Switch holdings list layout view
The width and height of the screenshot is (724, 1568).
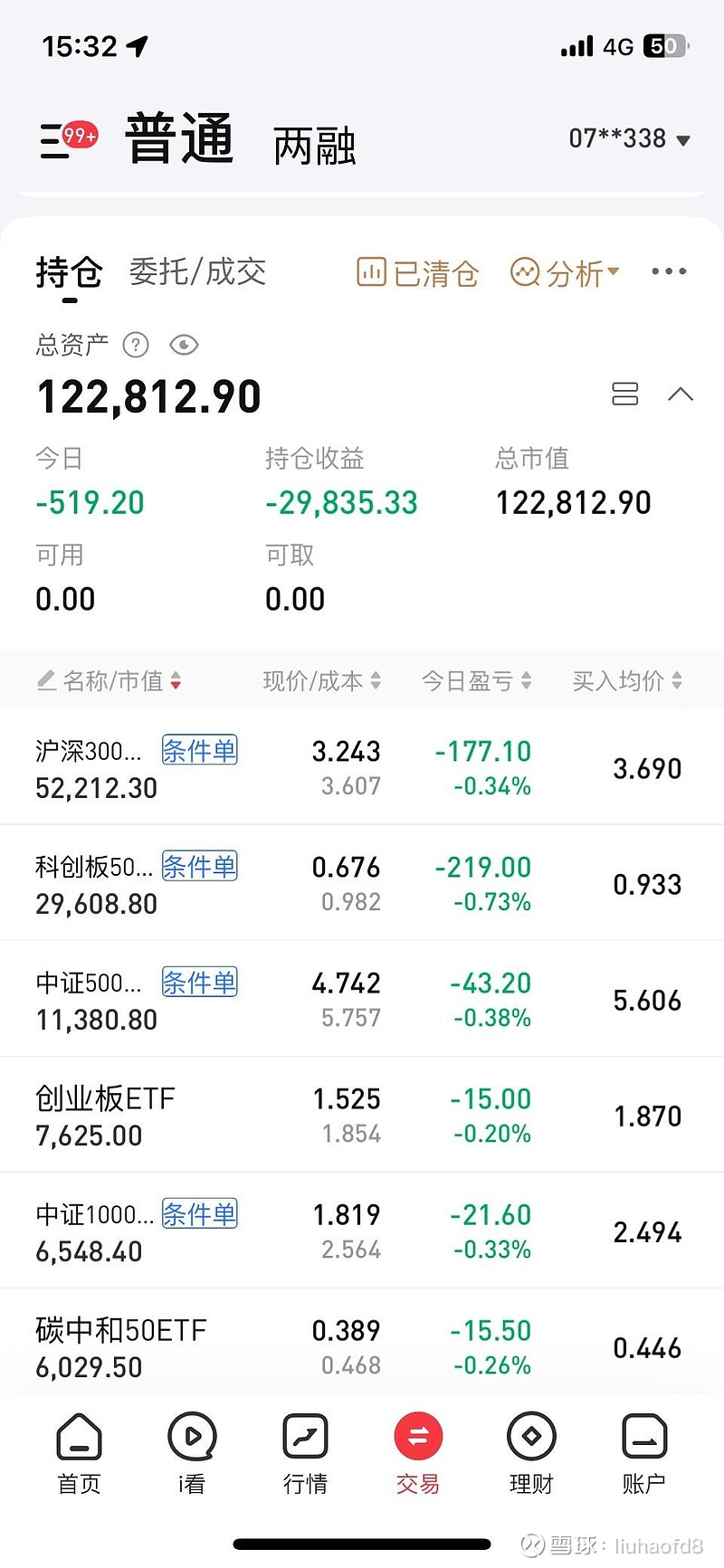[x=624, y=394]
